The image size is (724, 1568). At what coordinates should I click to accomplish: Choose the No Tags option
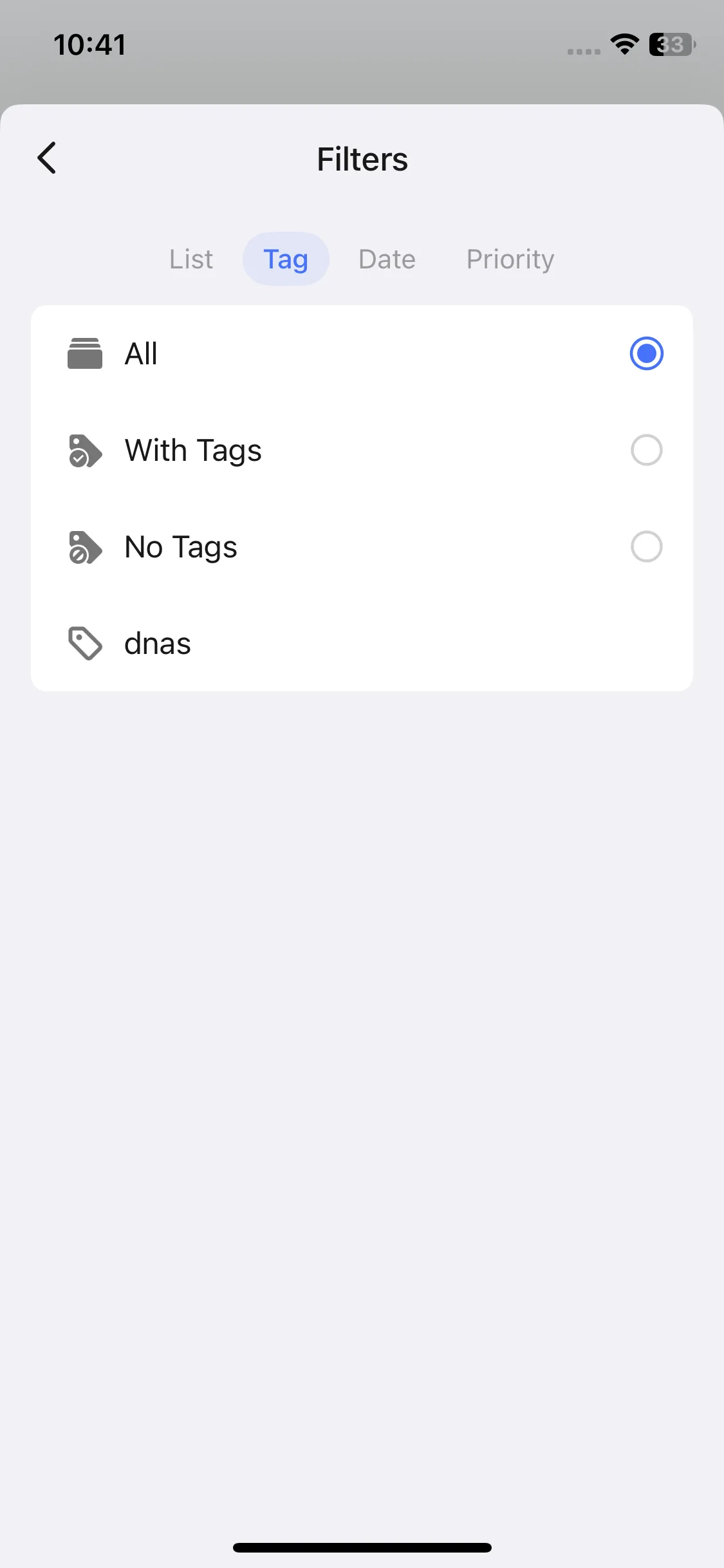click(646, 546)
